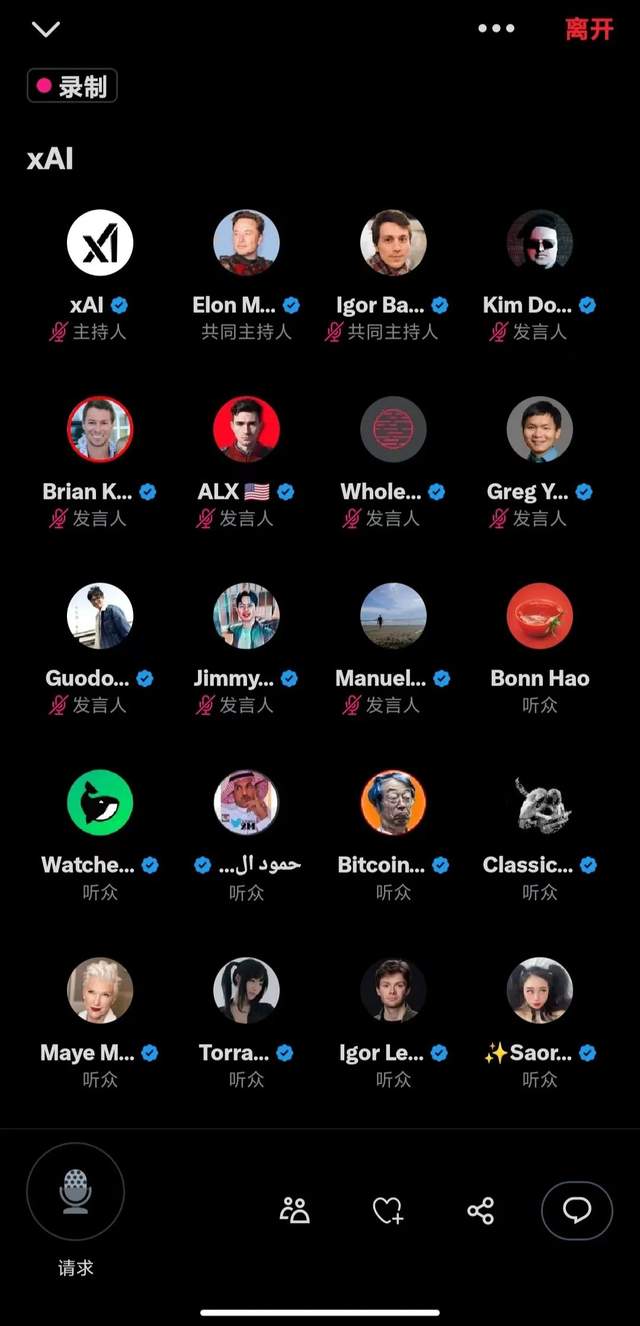Open Guodo... speaker profile
640x1326 pixels.
100,617
